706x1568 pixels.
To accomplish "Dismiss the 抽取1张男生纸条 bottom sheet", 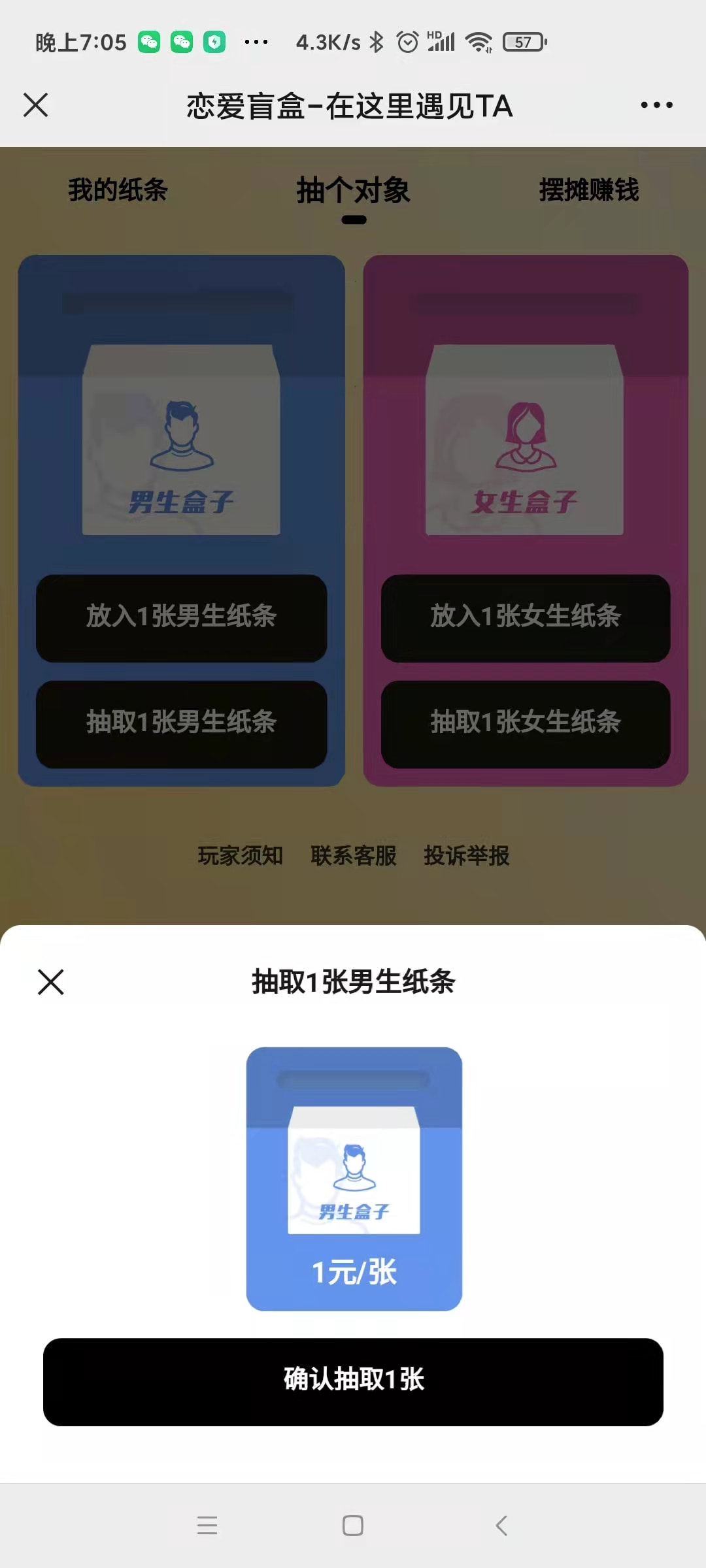I will 51,982.
